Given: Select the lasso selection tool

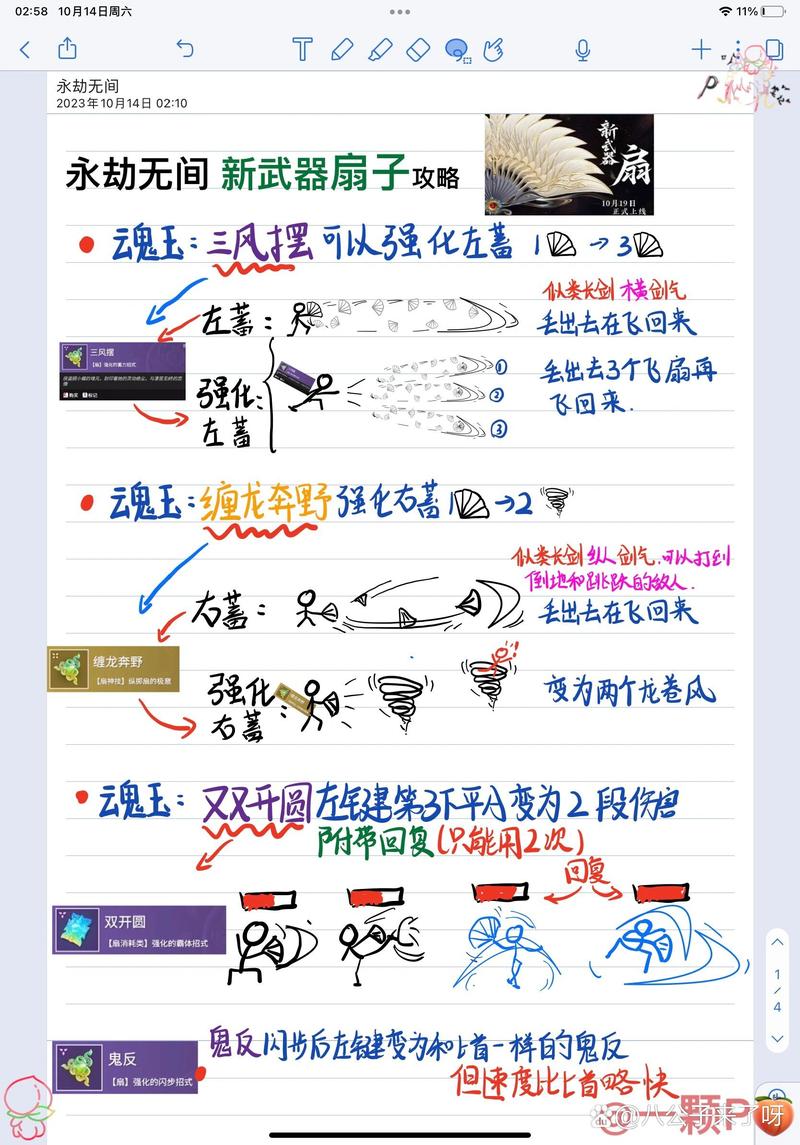Looking at the screenshot, I should [457, 50].
